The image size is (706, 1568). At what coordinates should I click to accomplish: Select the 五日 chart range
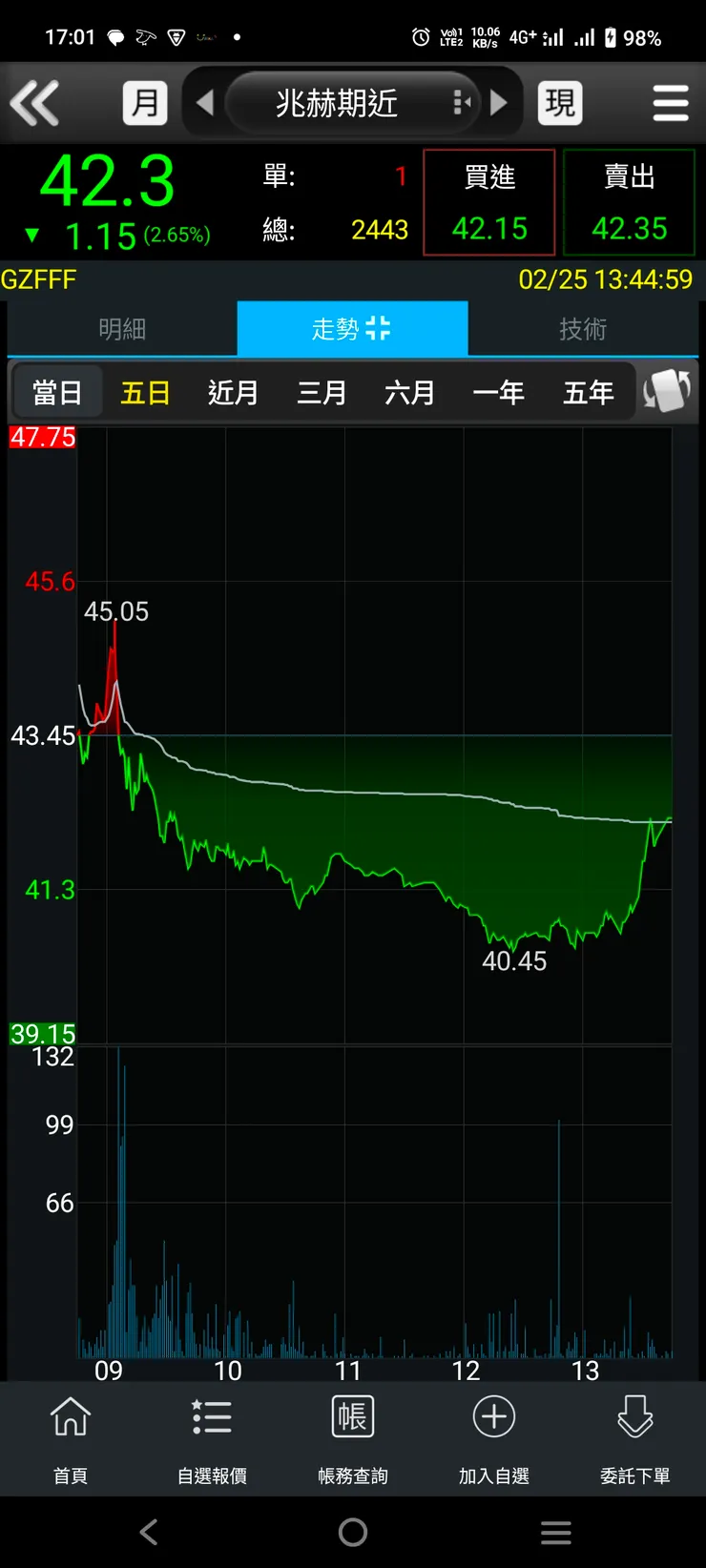click(x=145, y=392)
